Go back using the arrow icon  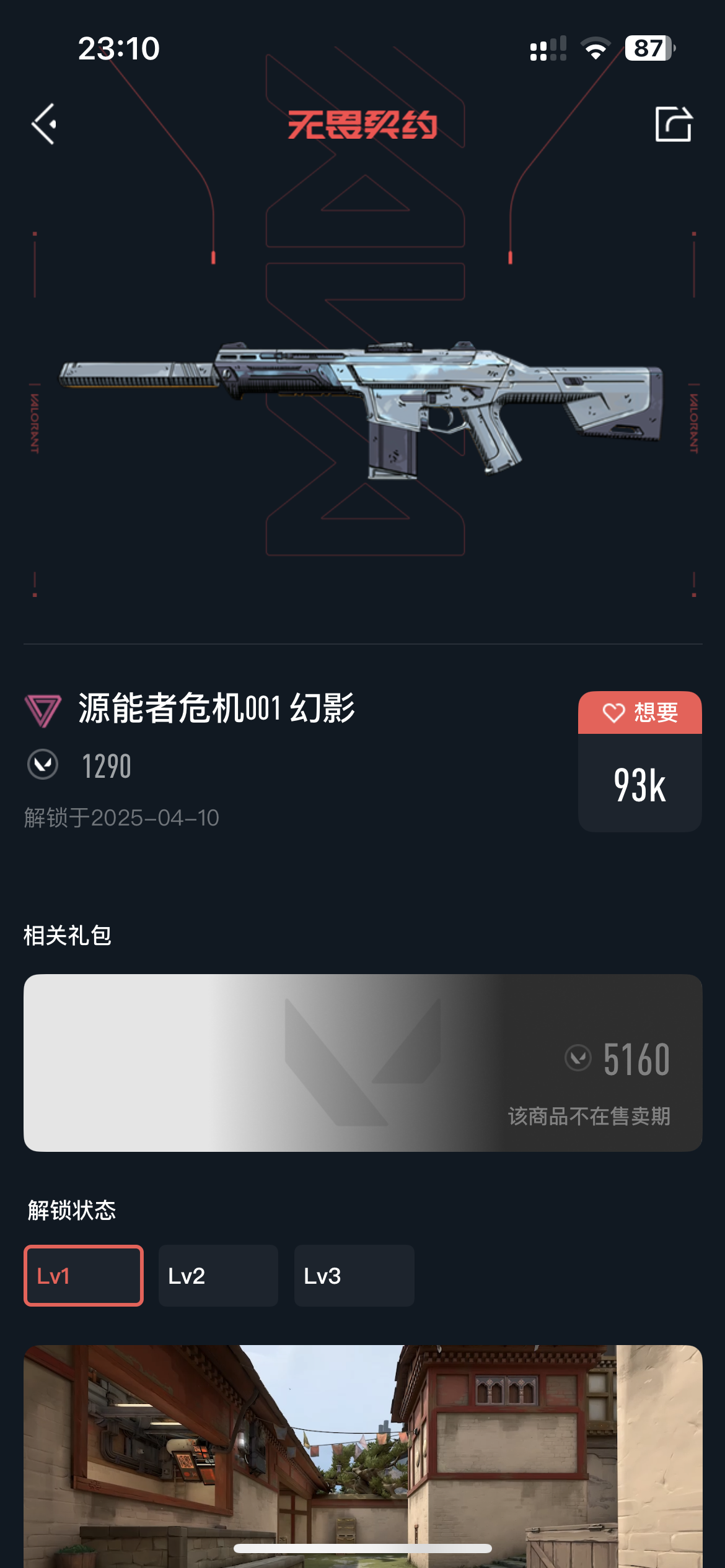tap(45, 124)
